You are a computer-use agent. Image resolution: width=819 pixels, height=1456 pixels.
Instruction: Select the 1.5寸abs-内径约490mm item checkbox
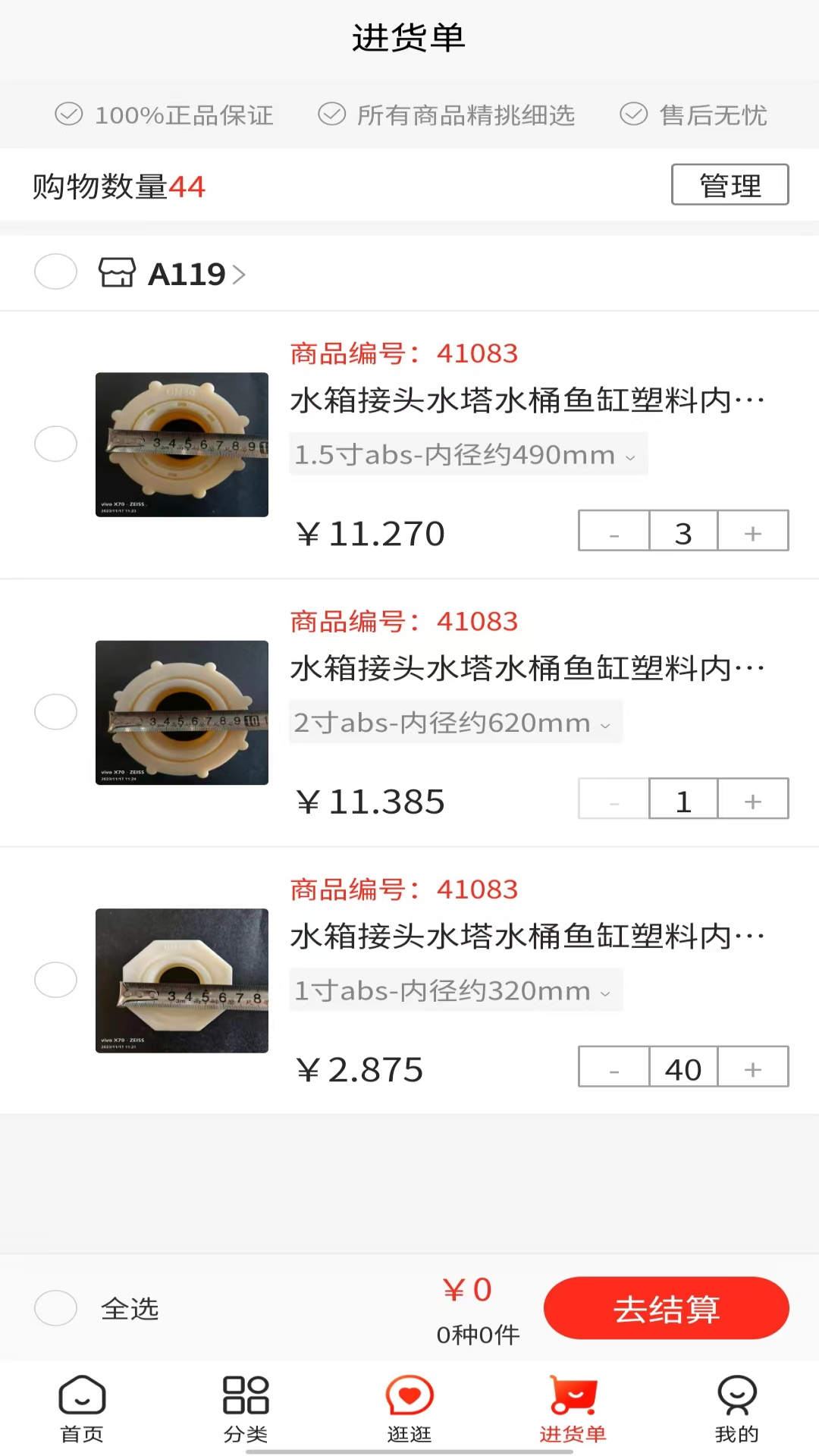click(55, 444)
